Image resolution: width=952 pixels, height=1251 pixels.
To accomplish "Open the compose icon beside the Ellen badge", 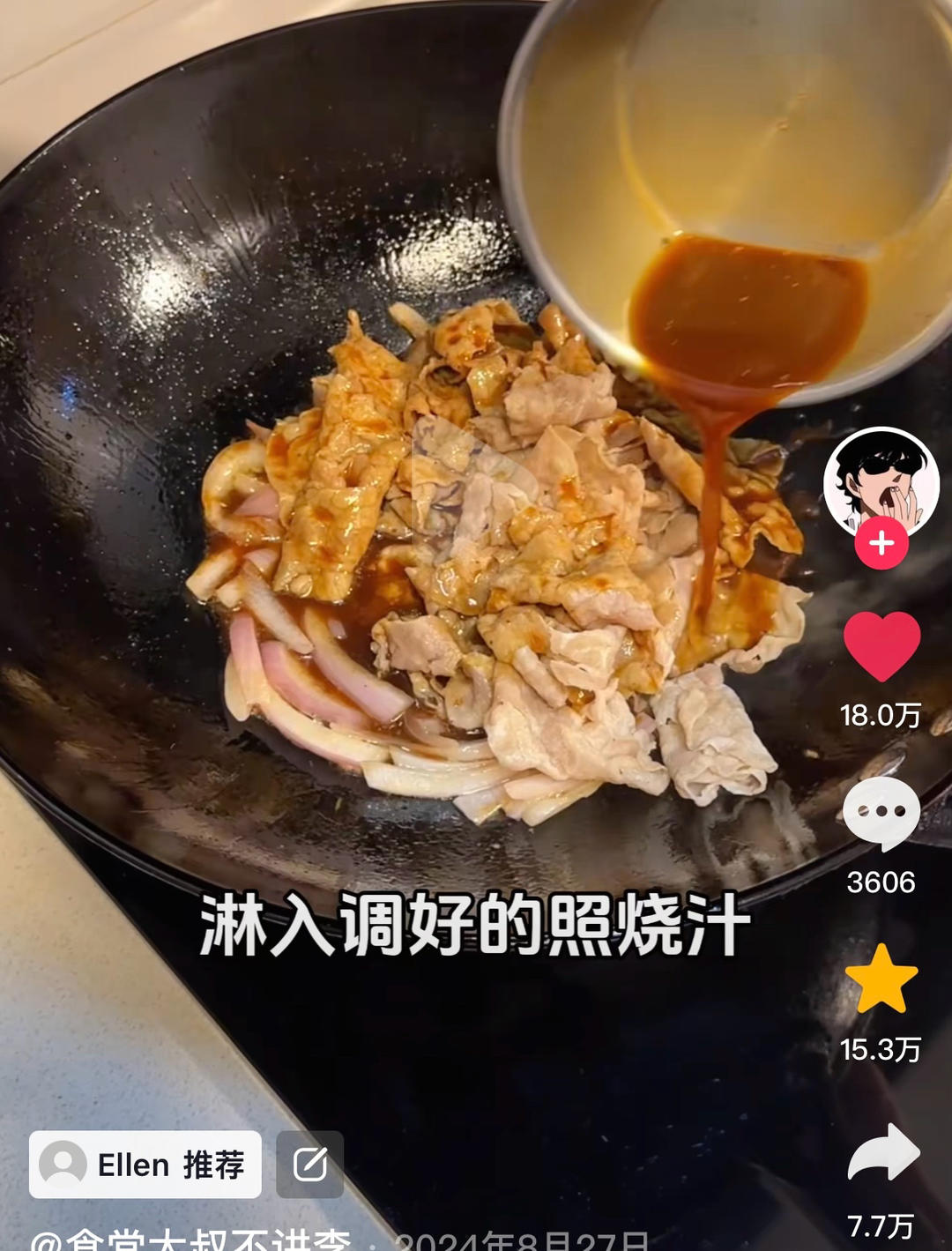I will pyautogui.click(x=310, y=1164).
